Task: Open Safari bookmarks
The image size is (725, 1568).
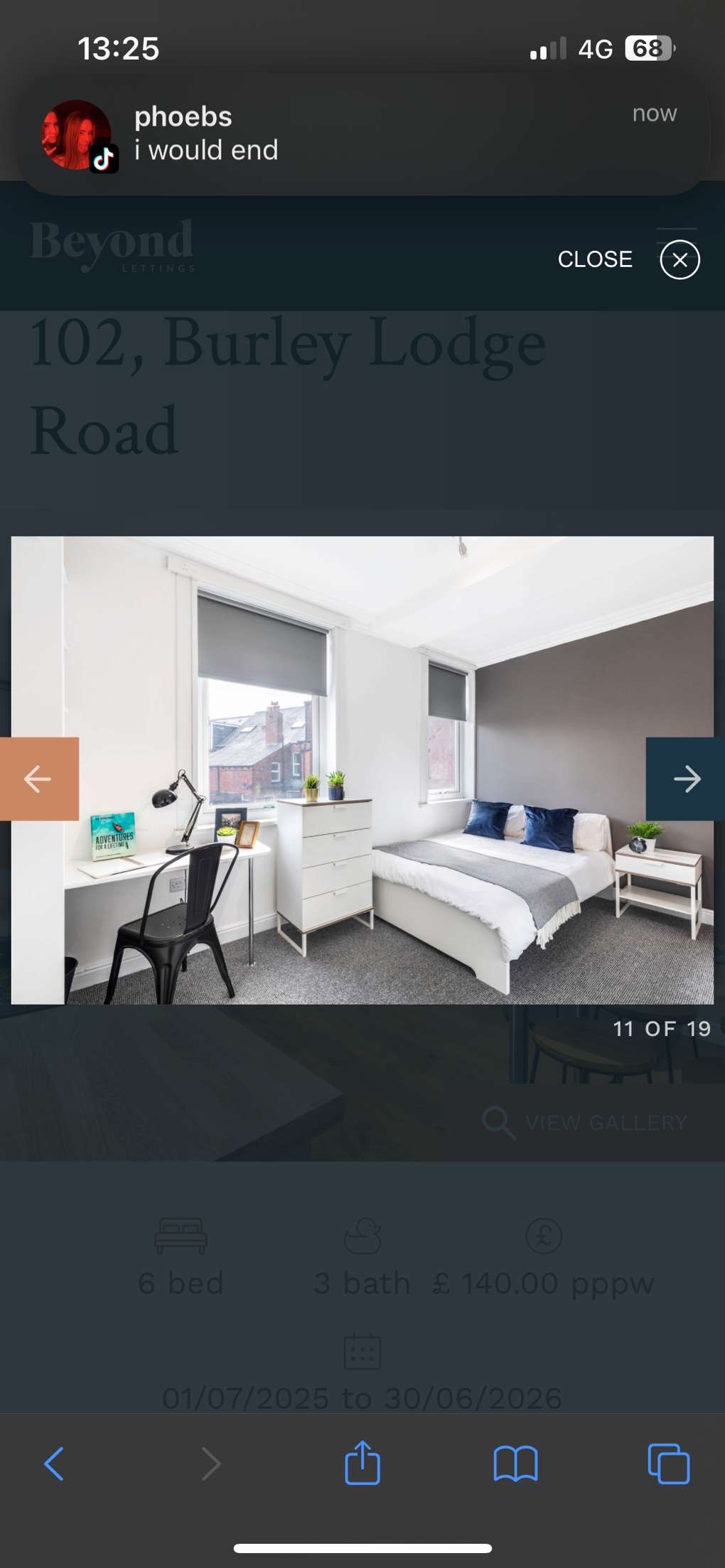Action: click(x=515, y=1464)
